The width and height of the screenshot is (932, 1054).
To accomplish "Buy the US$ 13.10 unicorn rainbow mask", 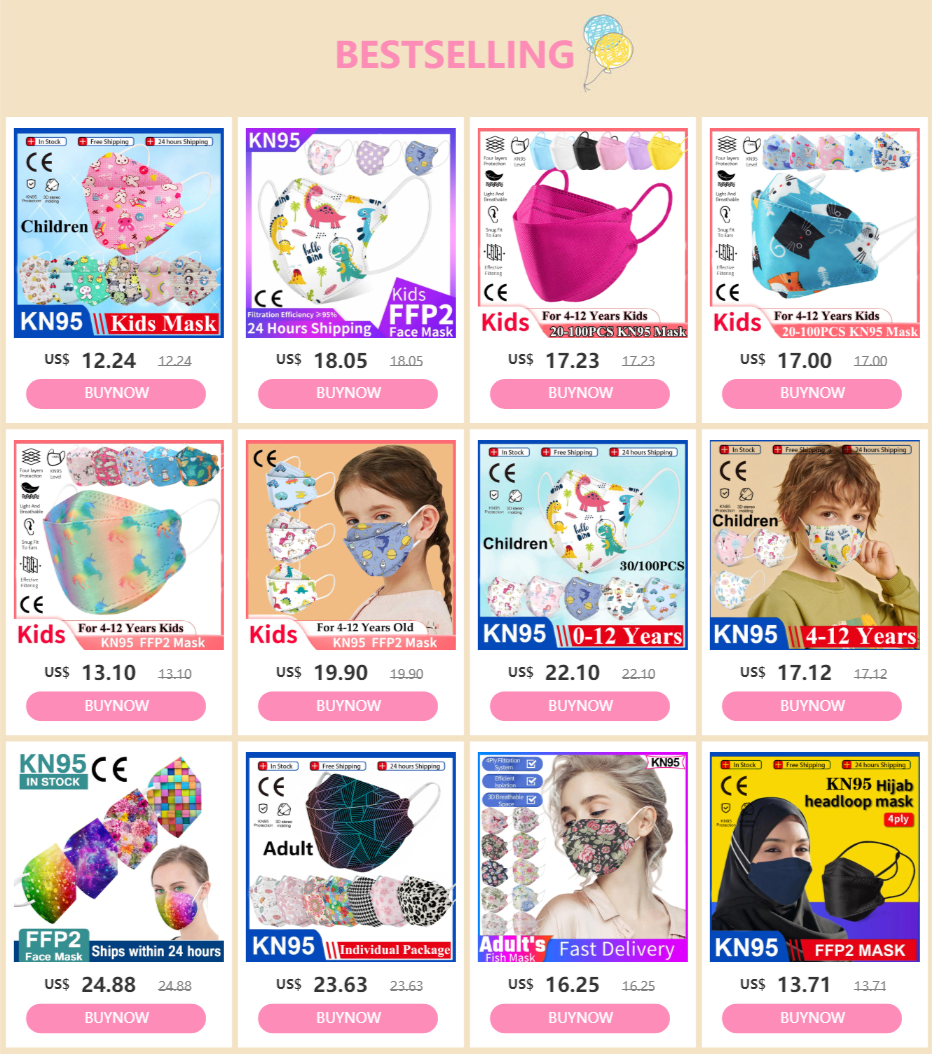I will (116, 706).
